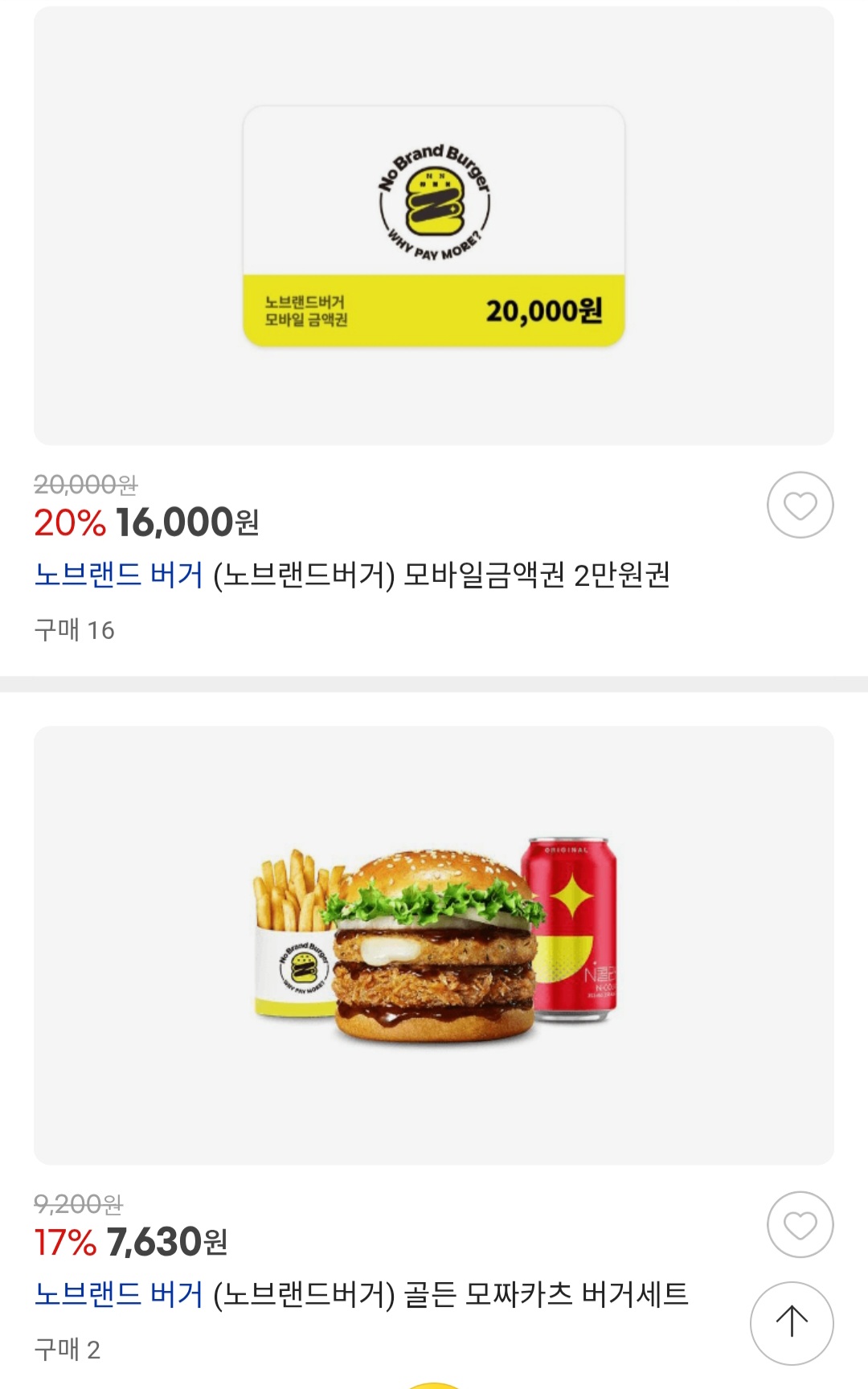
Task: Jump back to top with the arrow button
Action: click(792, 1322)
